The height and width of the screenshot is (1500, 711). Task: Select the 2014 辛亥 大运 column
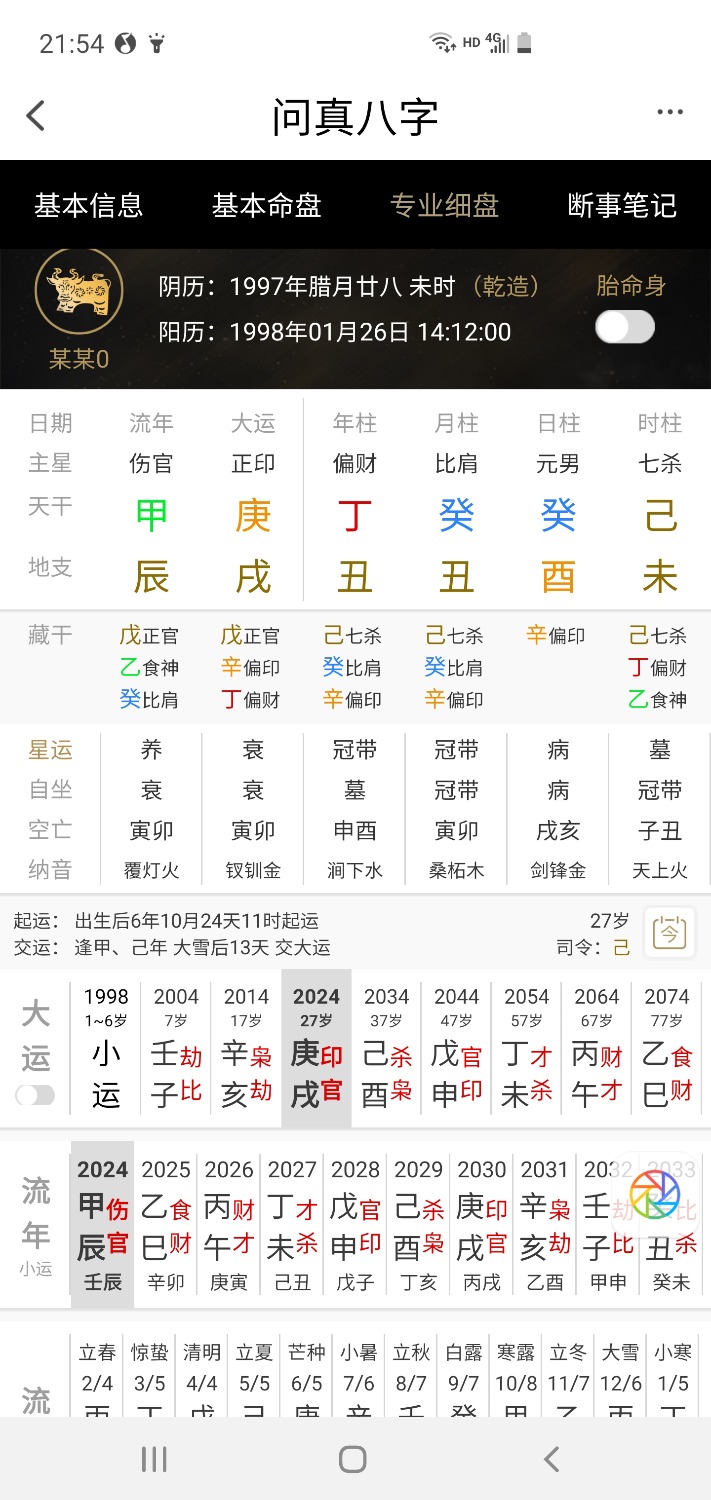click(246, 1048)
